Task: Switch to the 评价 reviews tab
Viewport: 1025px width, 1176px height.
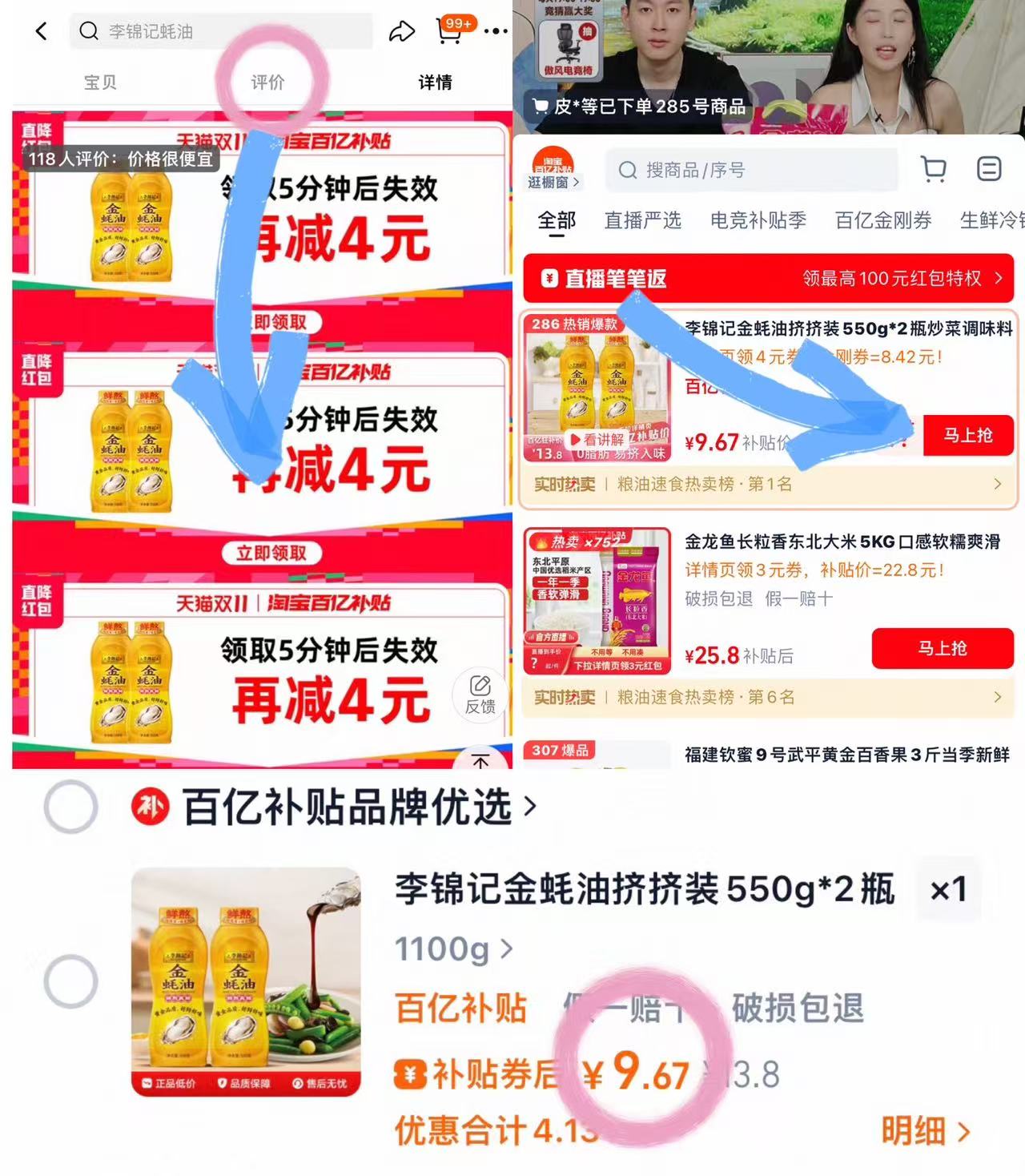Action: click(267, 81)
